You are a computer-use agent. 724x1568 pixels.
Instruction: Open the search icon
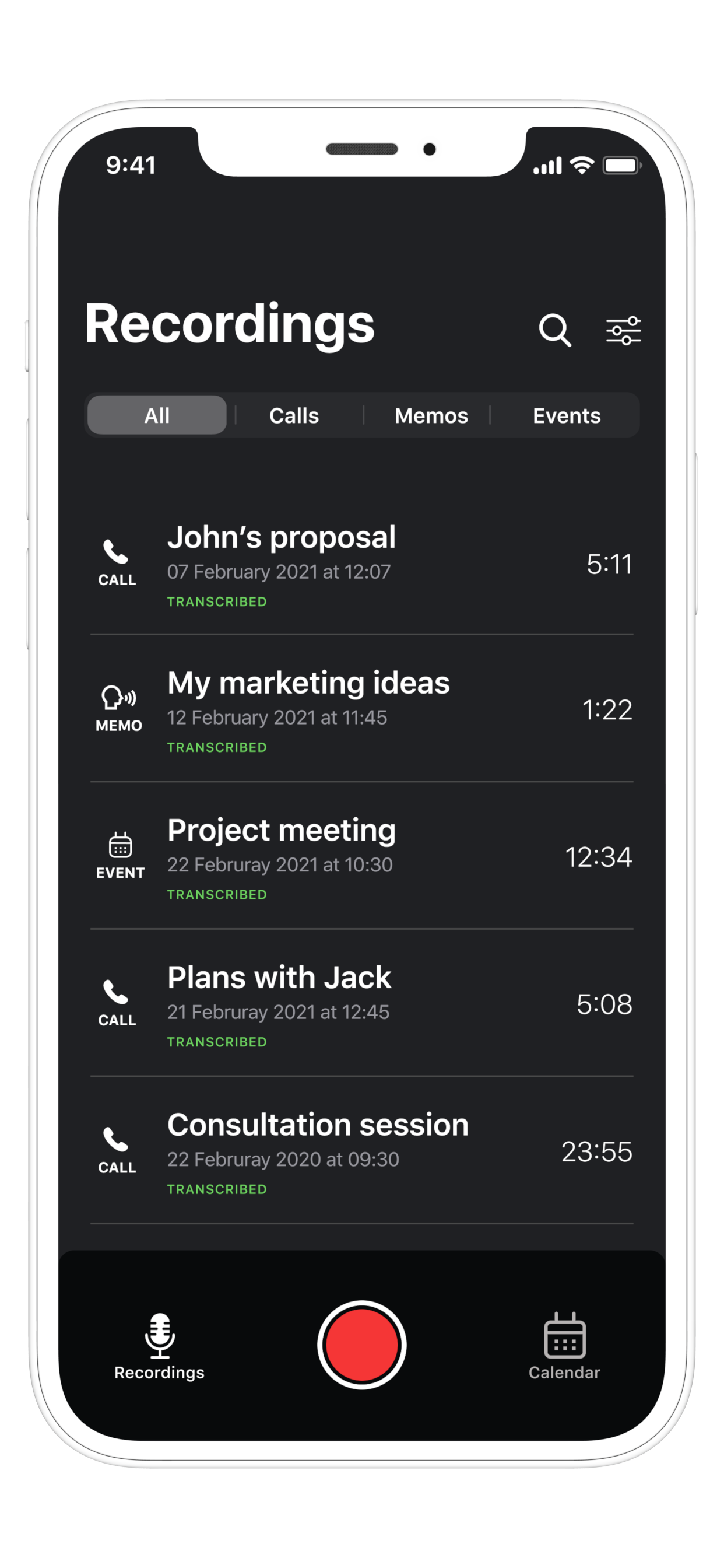tap(555, 331)
